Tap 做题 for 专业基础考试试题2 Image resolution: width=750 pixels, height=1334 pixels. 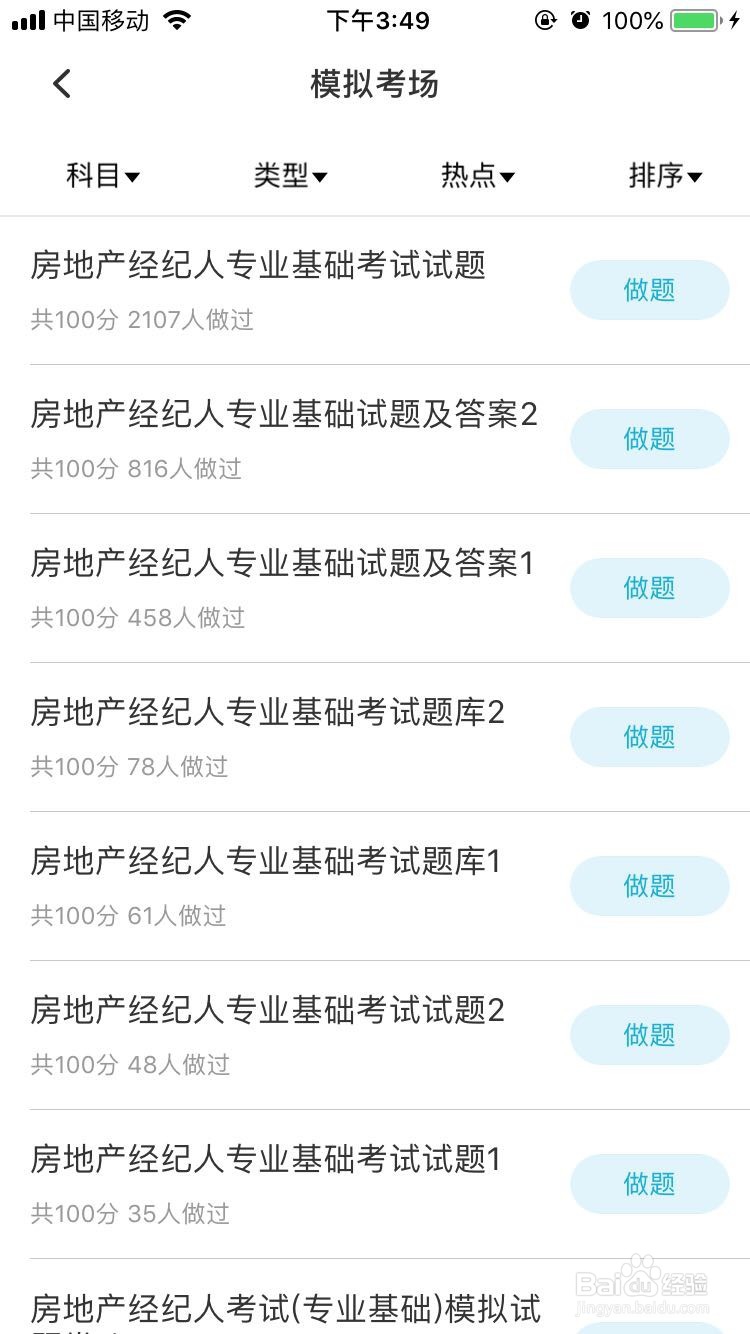tap(649, 1035)
